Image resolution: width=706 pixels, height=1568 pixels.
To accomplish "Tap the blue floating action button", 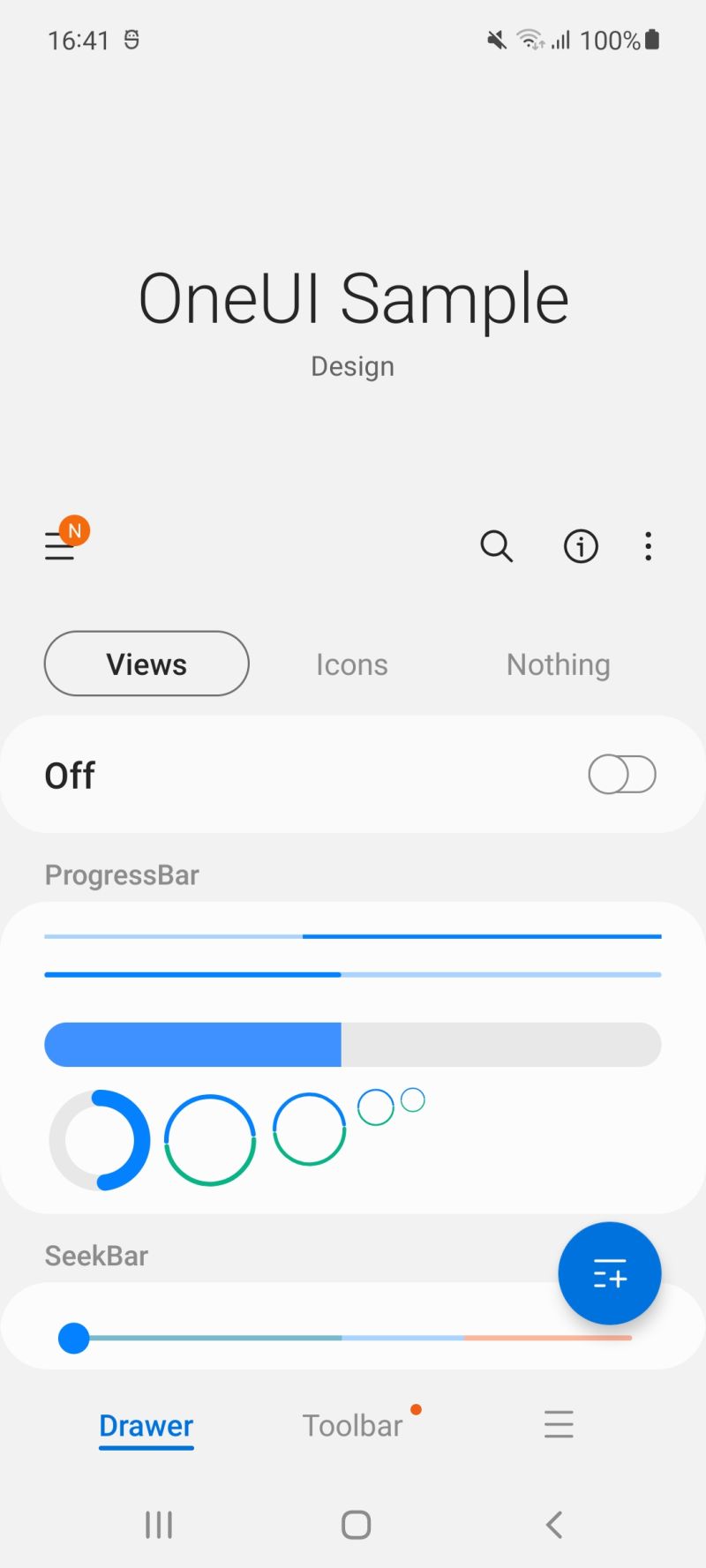I will coord(609,1273).
